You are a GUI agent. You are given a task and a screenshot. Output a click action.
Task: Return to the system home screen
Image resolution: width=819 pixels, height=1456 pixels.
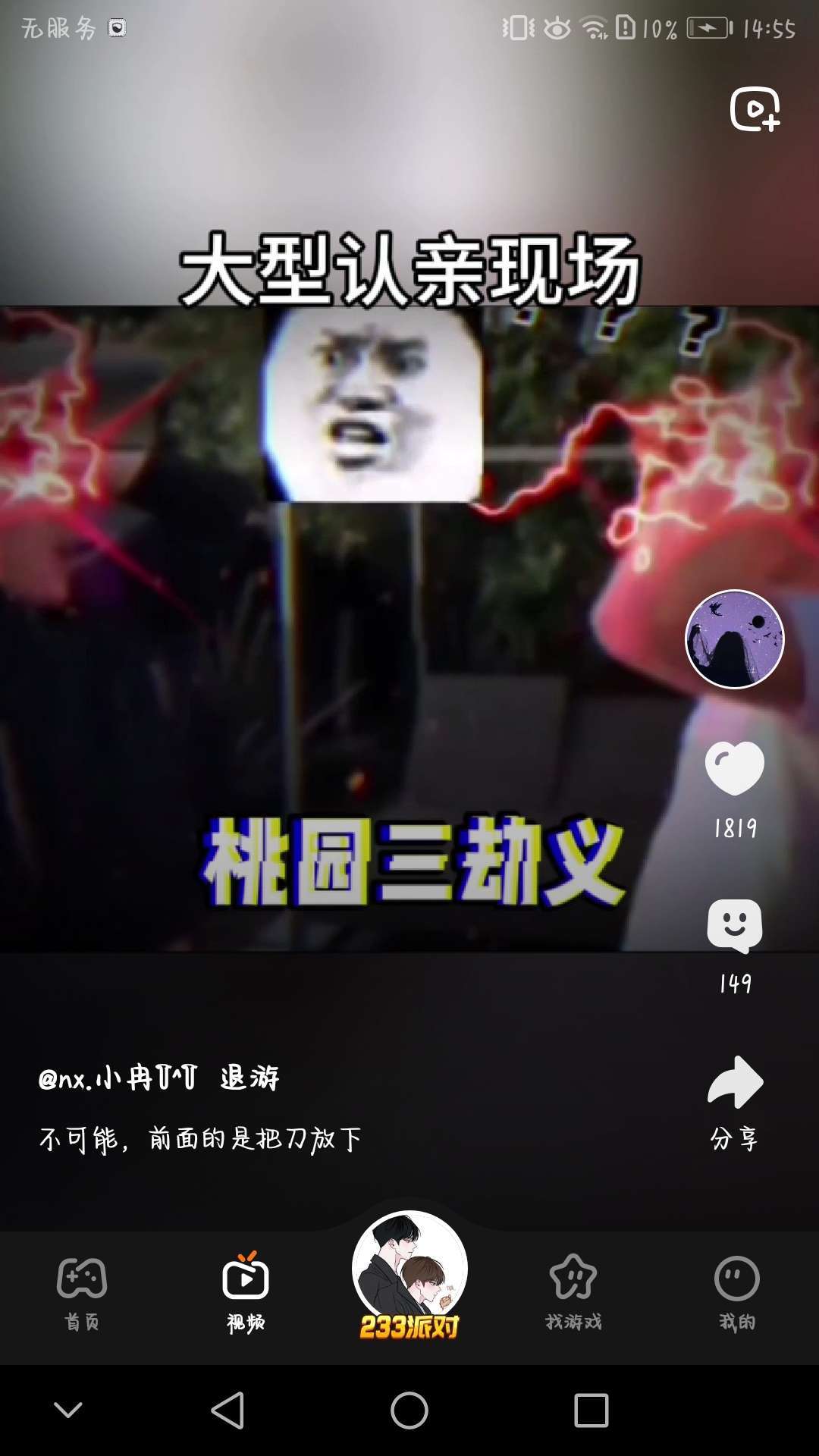pos(409,1410)
